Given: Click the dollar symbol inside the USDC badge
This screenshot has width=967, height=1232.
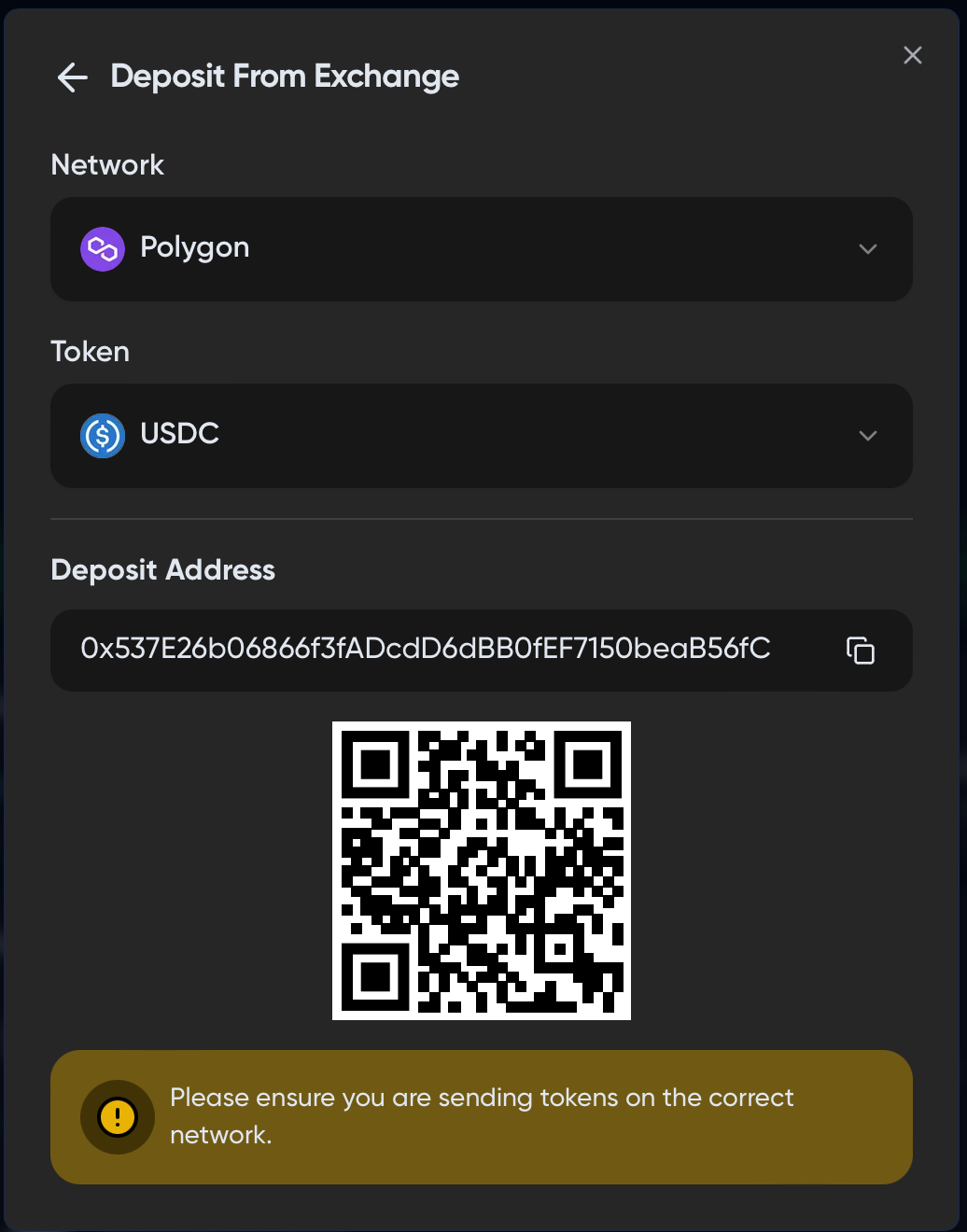Looking at the screenshot, I should pos(103,436).
